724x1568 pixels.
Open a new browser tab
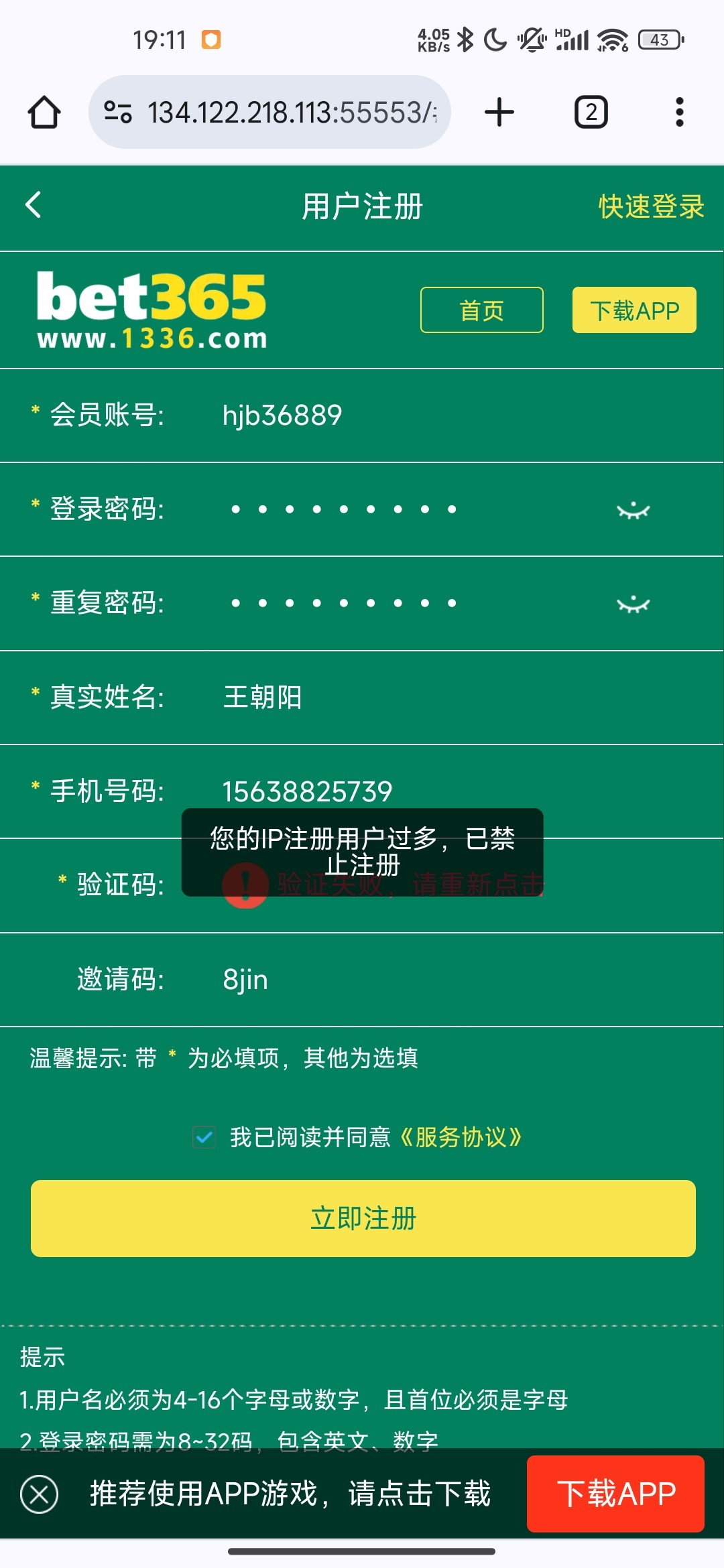[499, 112]
